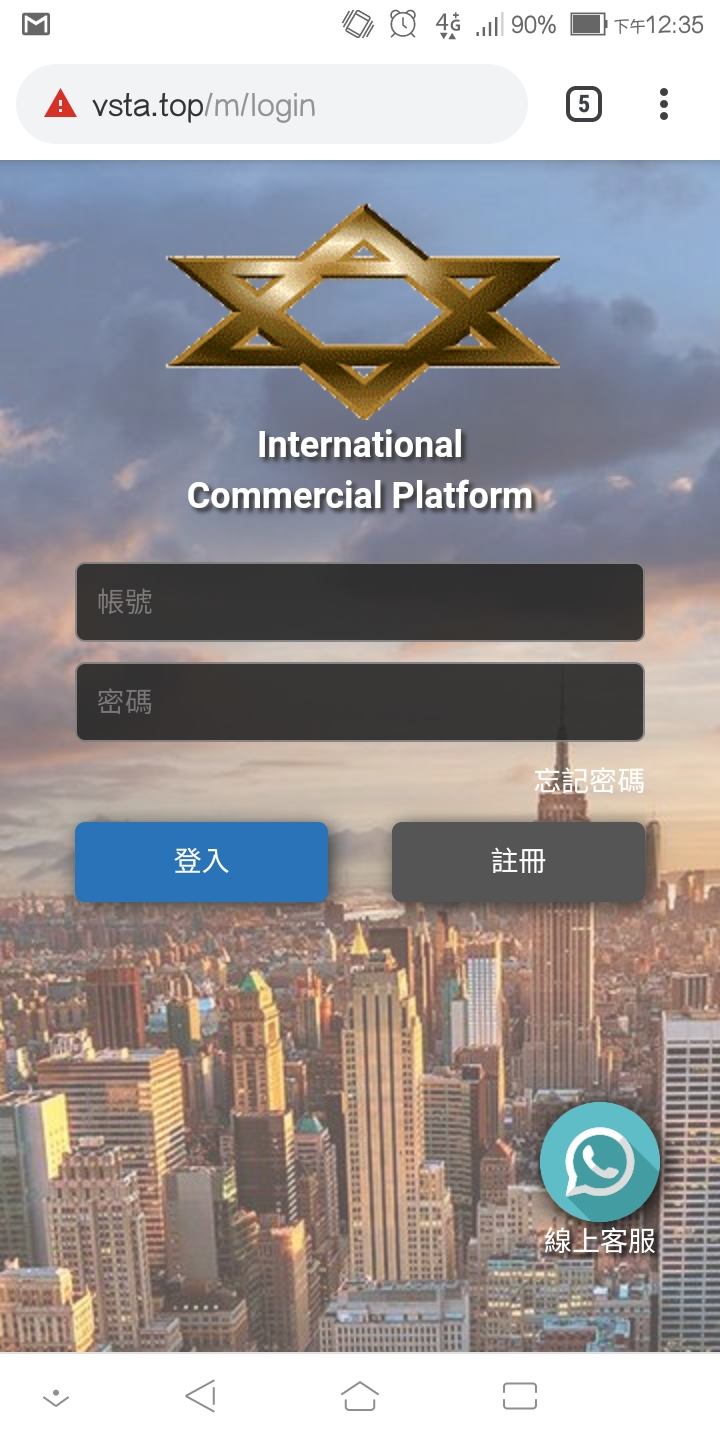Image resolution: width=720 pixels, height=1440 pixels.
Task: Go back with the system back button
Action: click(x=201, y=1396)
